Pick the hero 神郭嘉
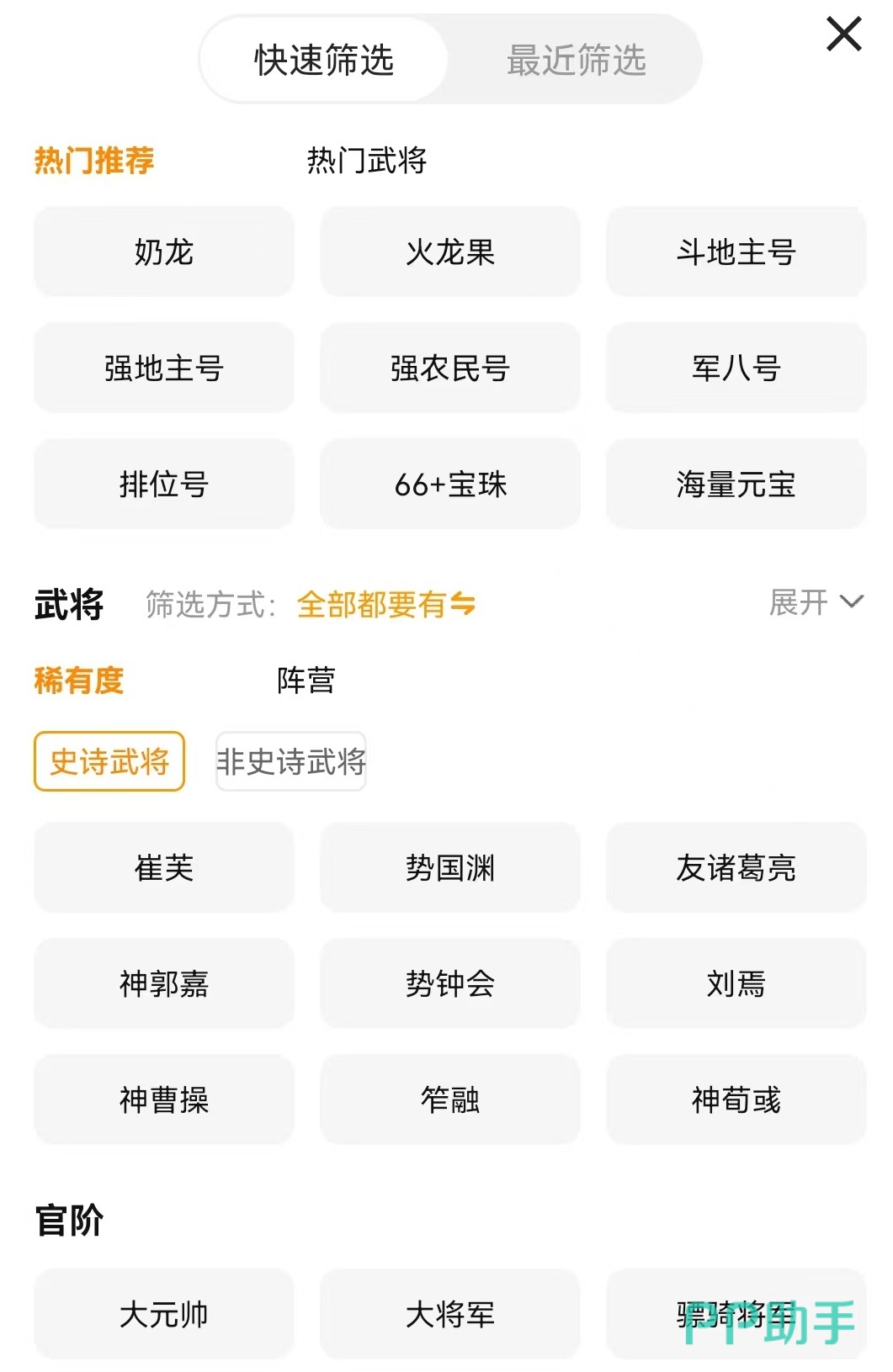The image size is (893, 1372). pos(162,983)
